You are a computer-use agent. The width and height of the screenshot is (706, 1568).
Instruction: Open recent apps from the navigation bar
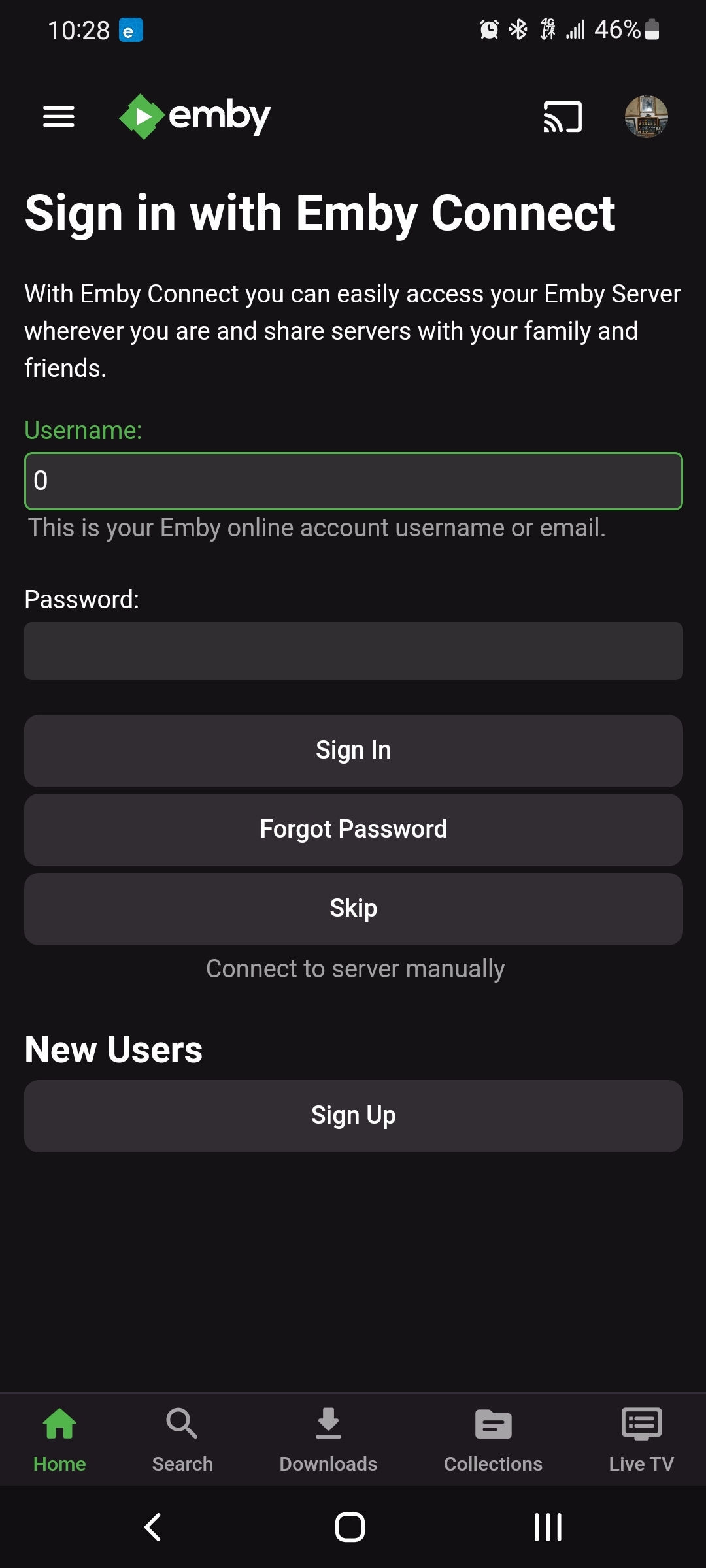click(x=548, y=1527)
